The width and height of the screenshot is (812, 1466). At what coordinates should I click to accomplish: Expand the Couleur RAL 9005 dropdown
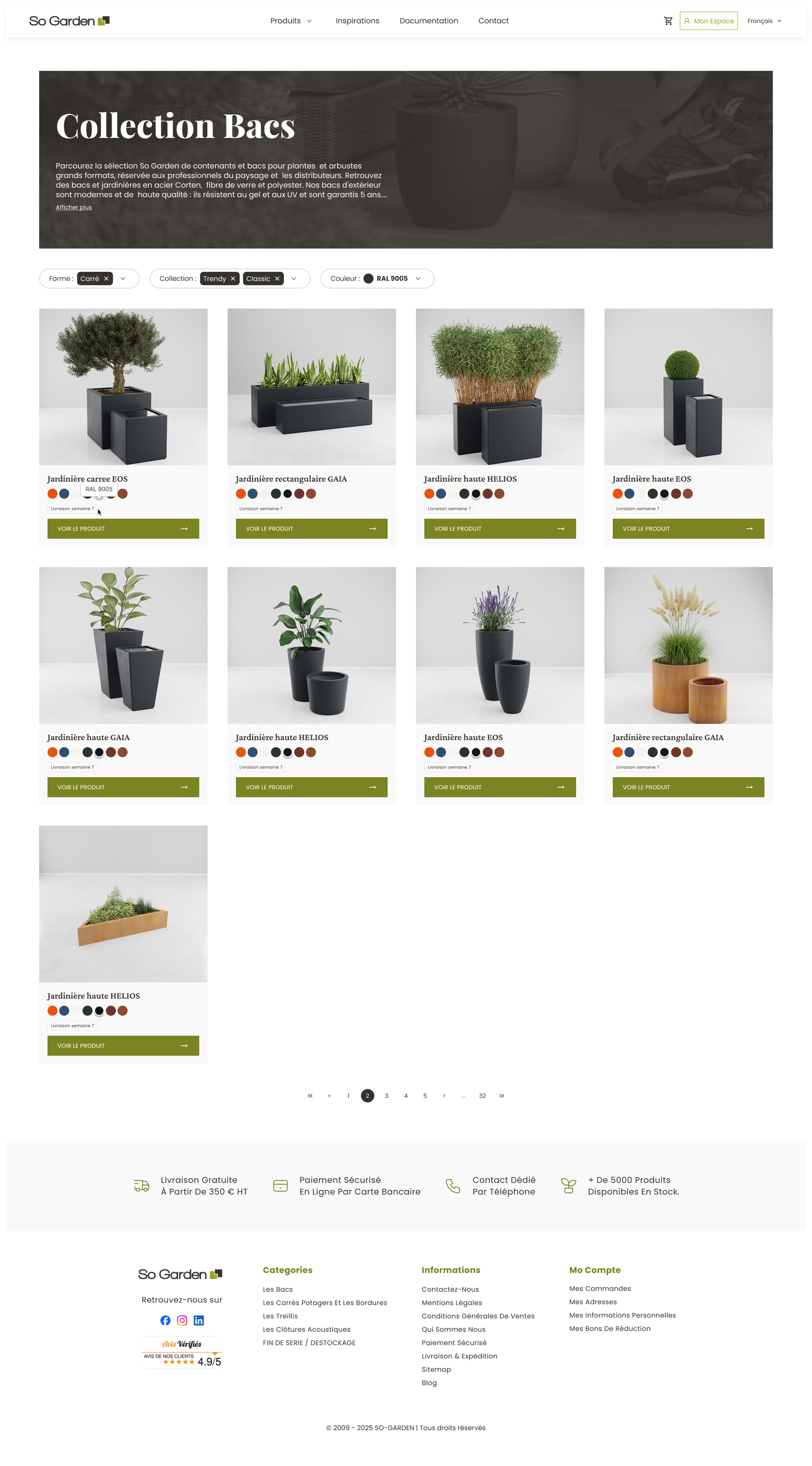pos(418,279)
